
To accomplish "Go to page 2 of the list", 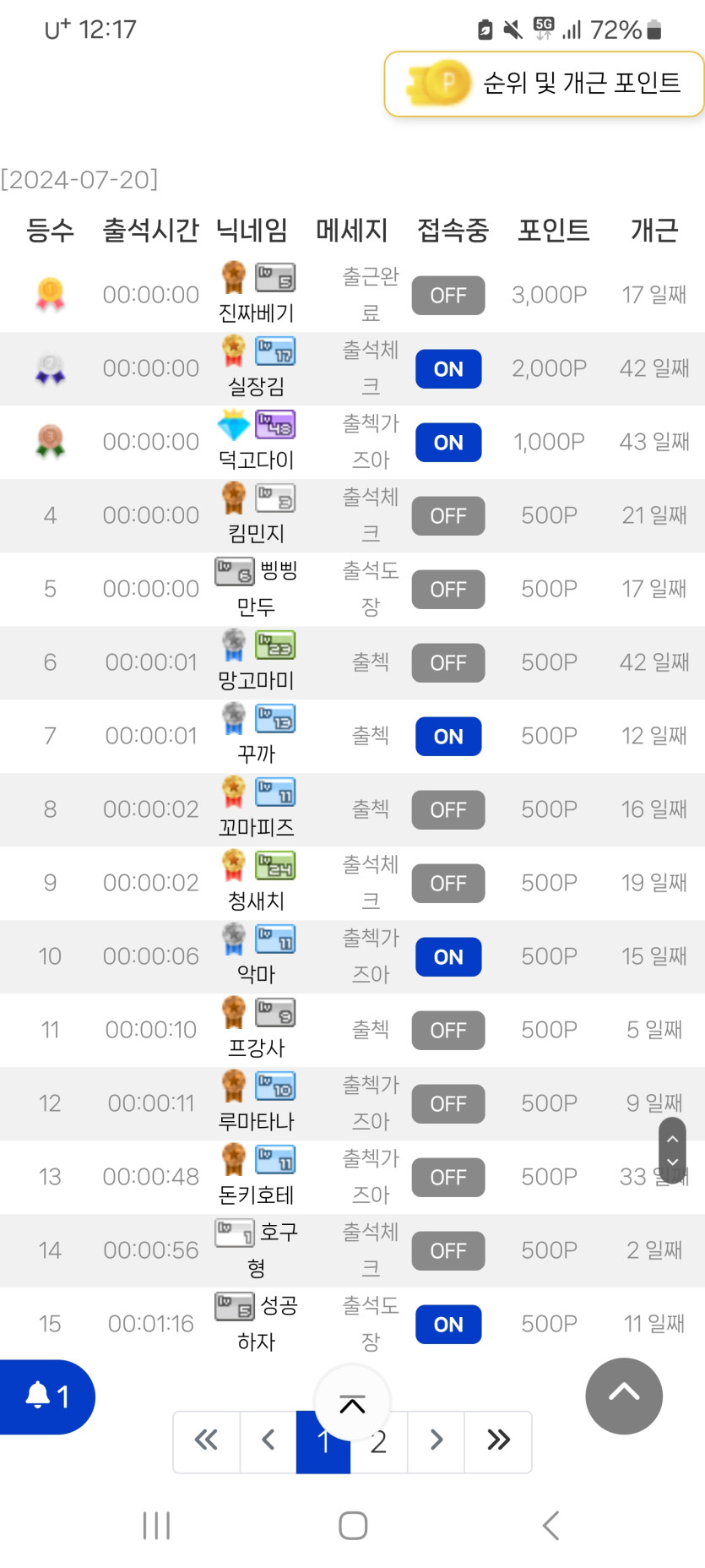I will coord(379,1442).
